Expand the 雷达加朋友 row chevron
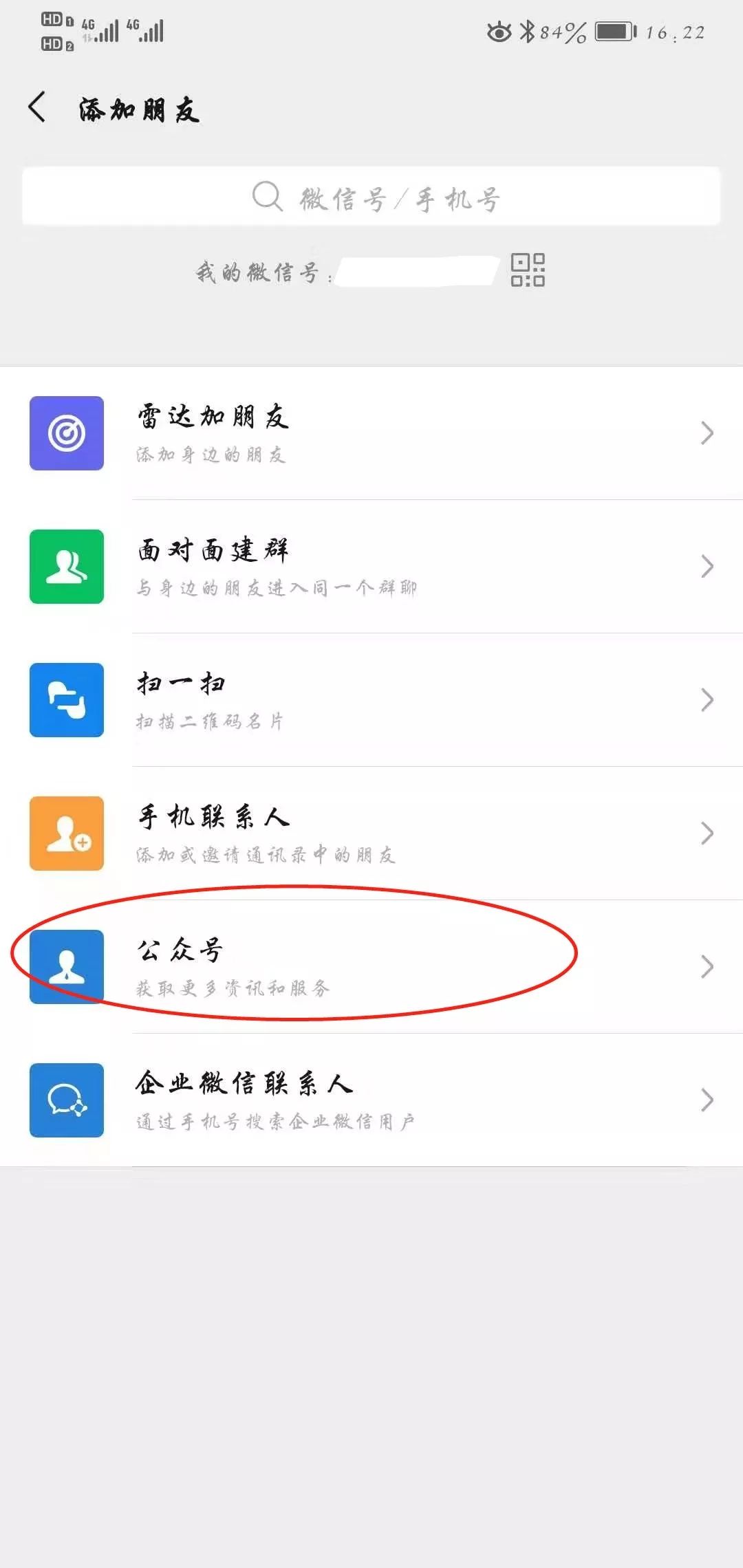 tap(707, 433)
